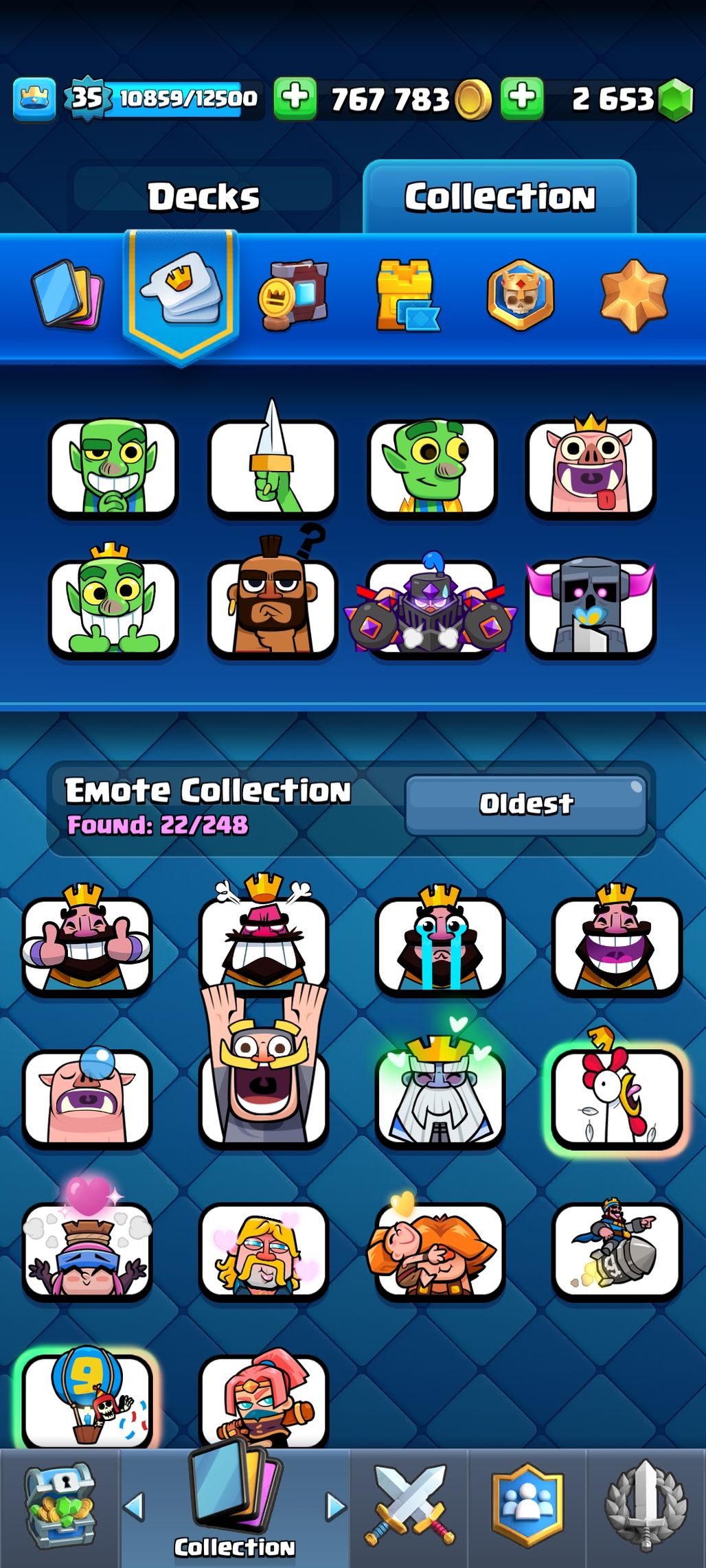The height and width of the screenshot is (1568, 706).
Task: Open the skull badge sub-tab
Action: tap(520, 295)
